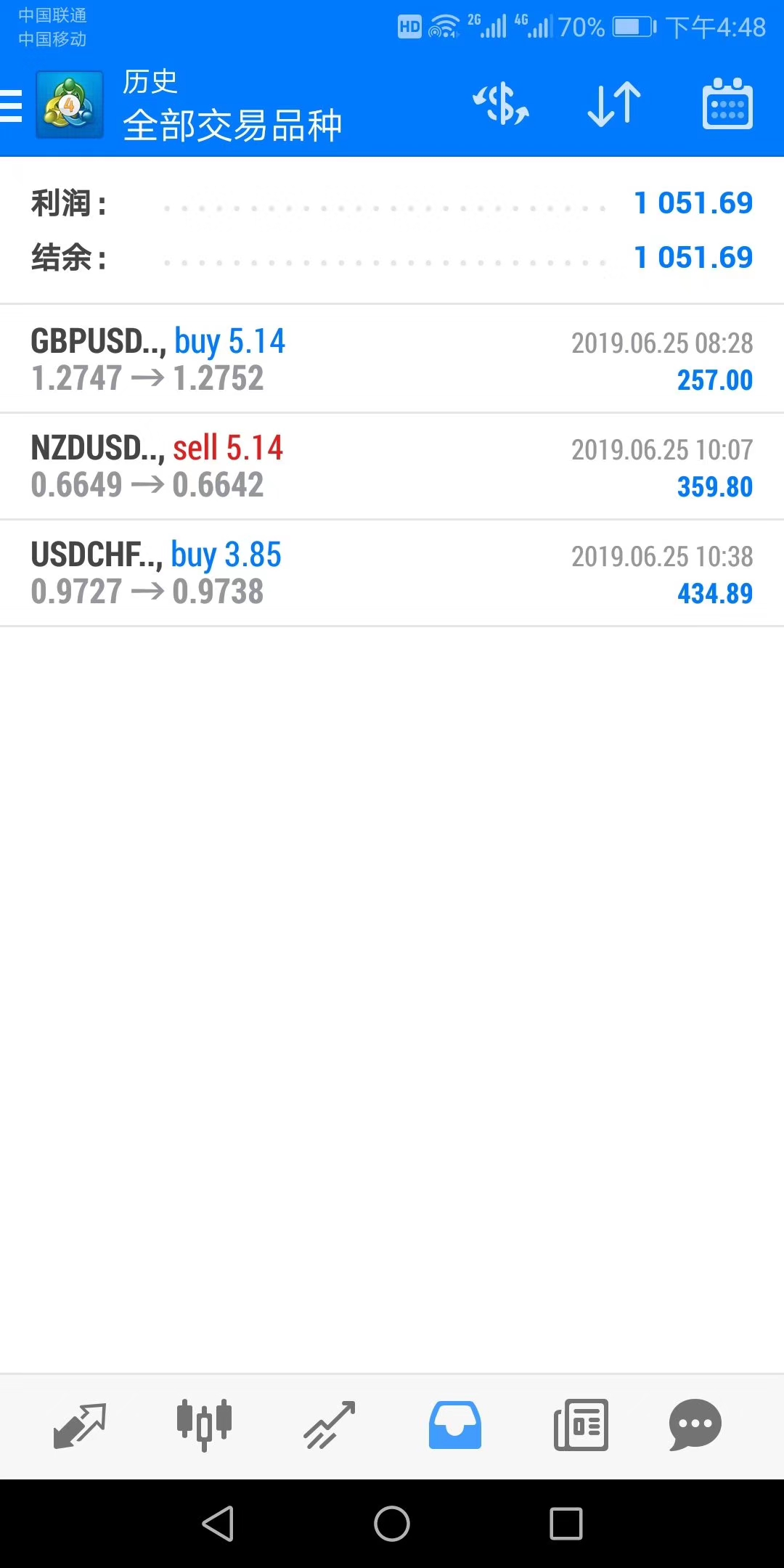Screen dimensions: 784x1568
Task: Open the NZDUSD sell 5.14 trade
Action: (x=392, y=466)
